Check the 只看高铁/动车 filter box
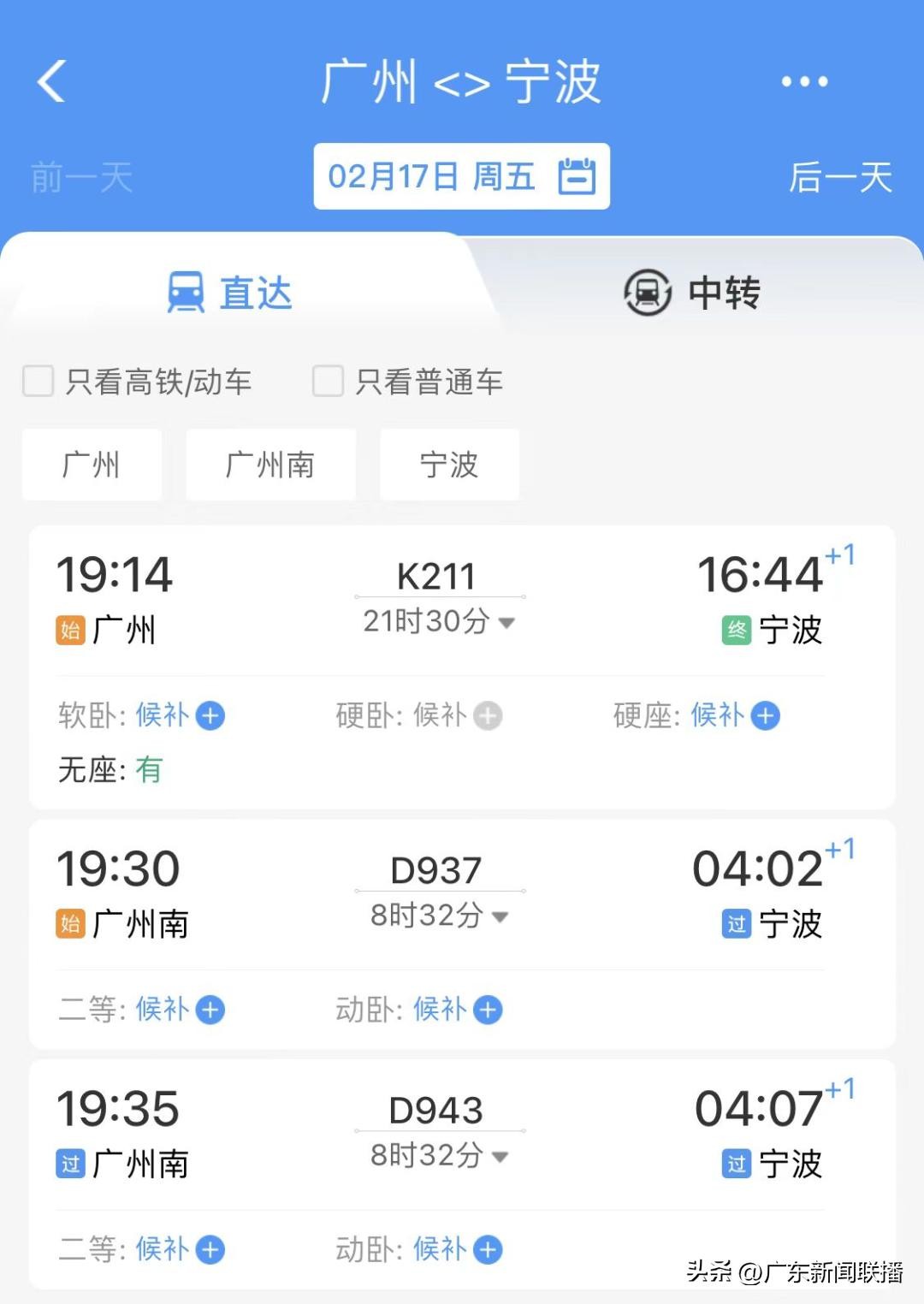The height and width of the screenshot is (1304, 924). pyautogui.click(x=38, y=381)
